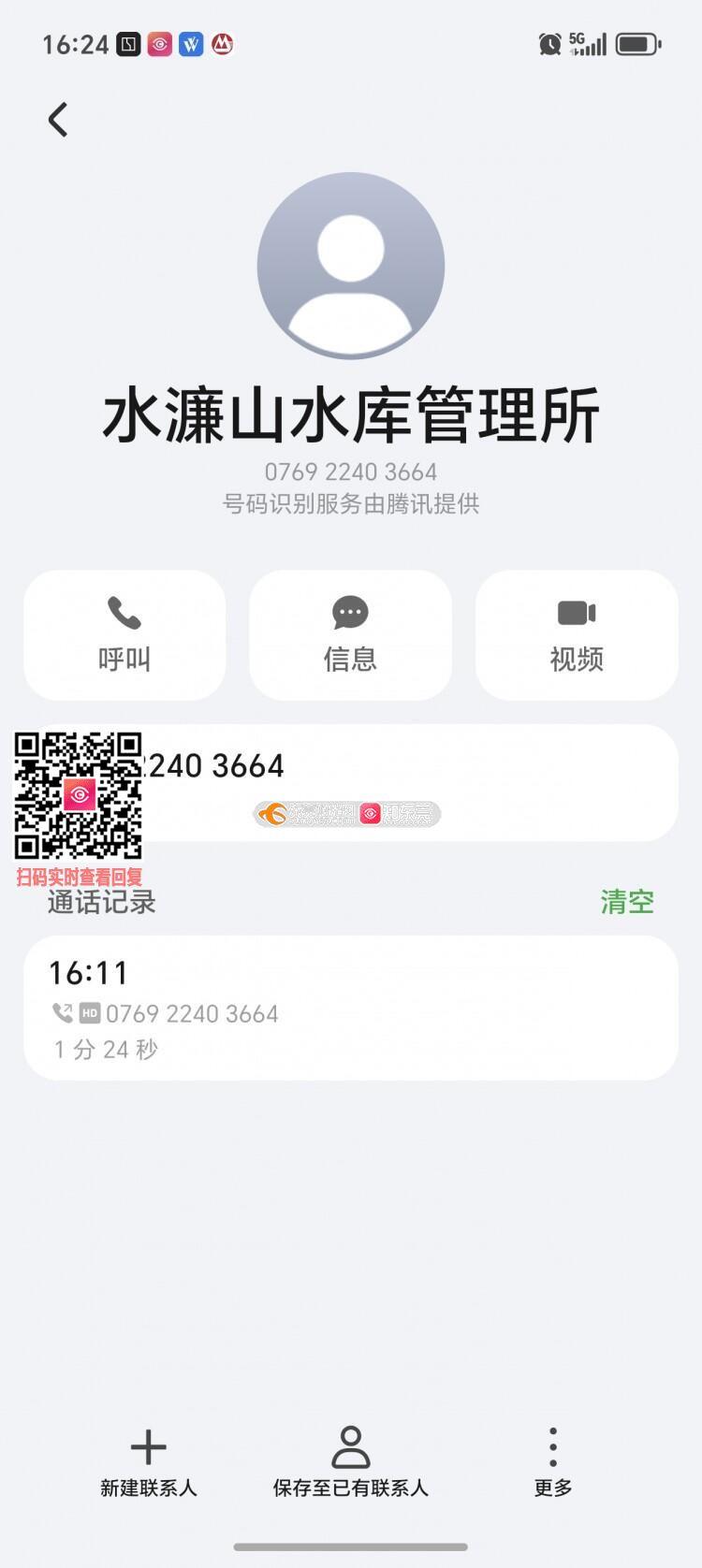
Task: Create new contact with 新建联系人
Action: tap(149, 1462)
